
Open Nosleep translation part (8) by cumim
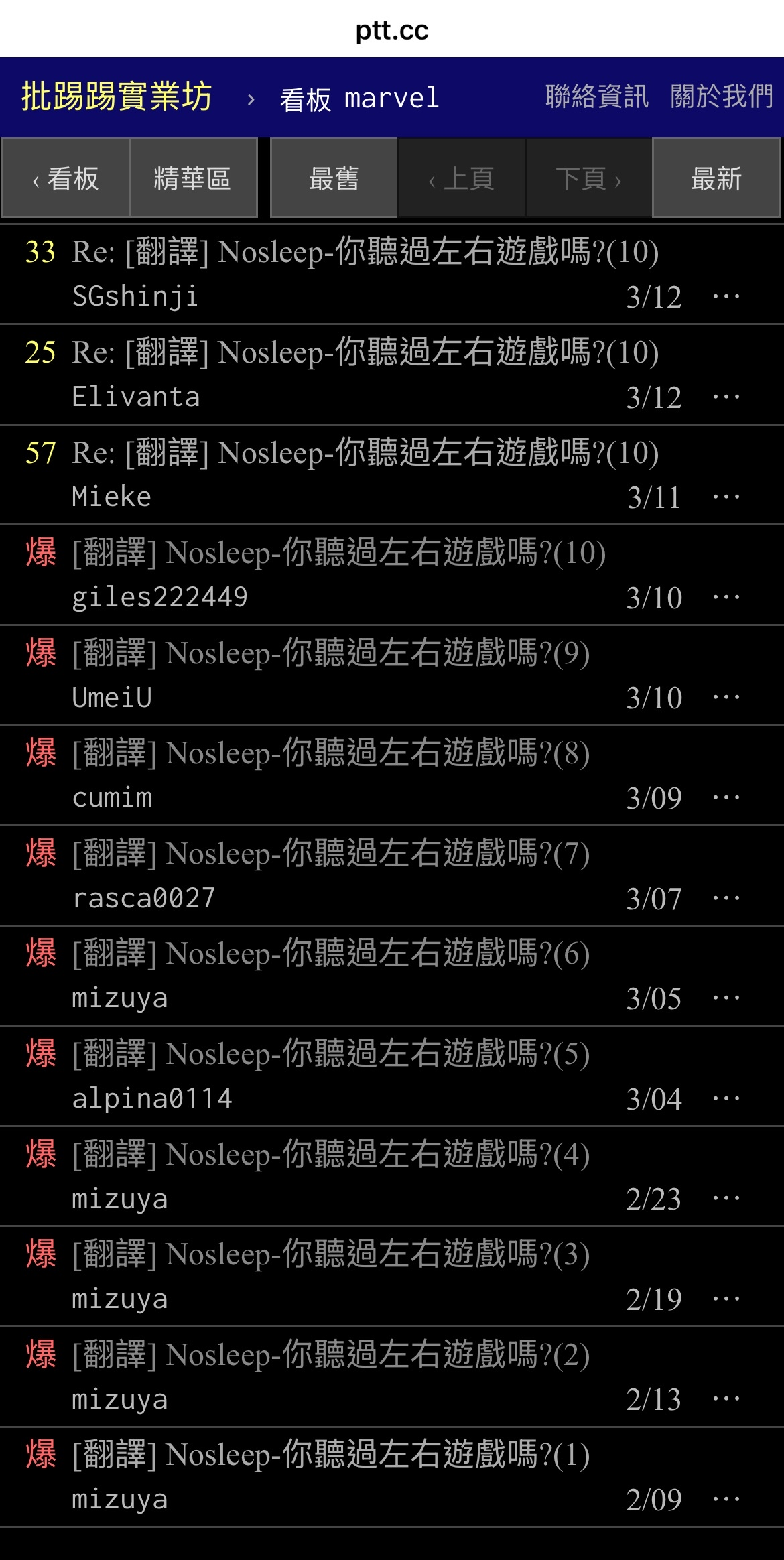pos(331,754)
